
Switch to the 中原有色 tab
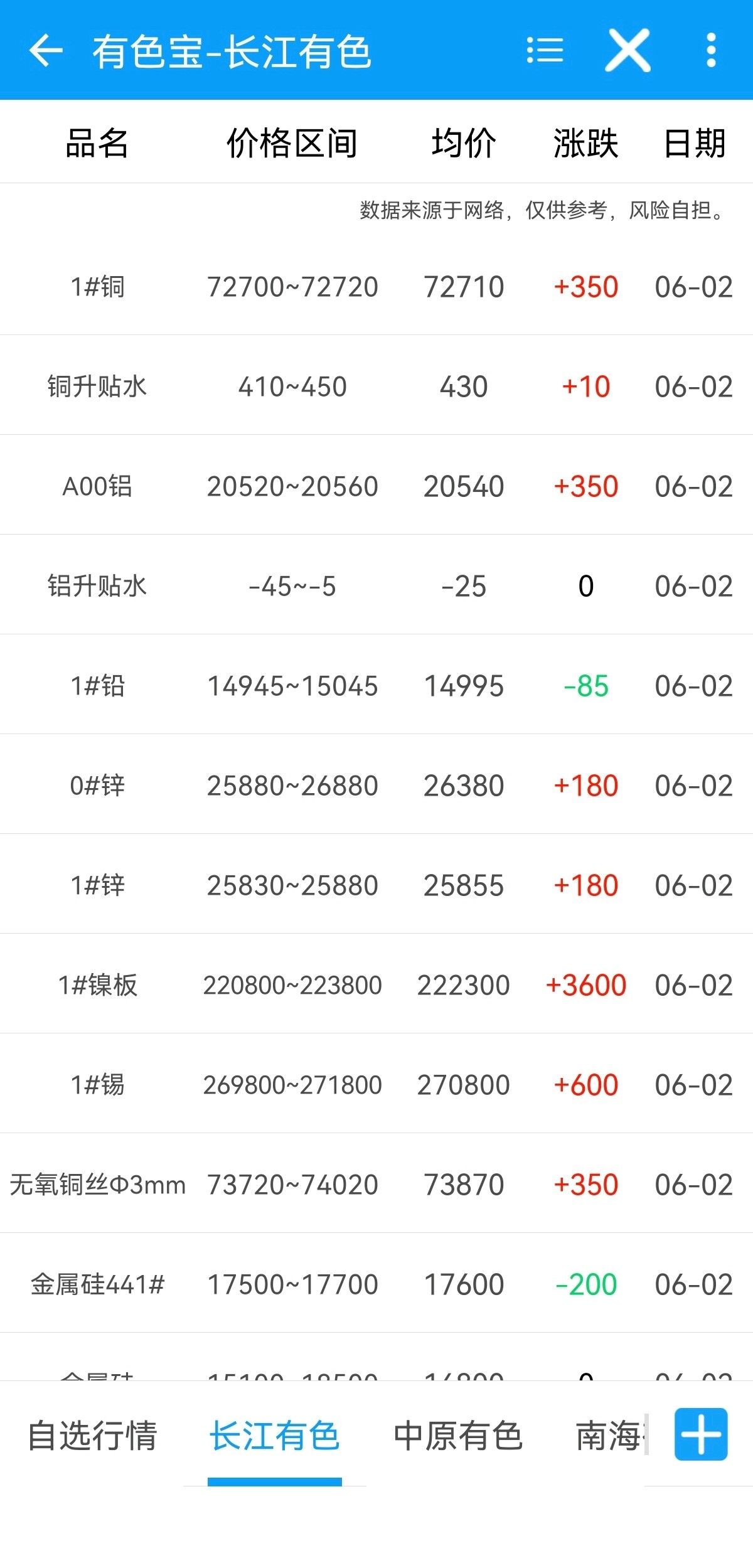458,1436
